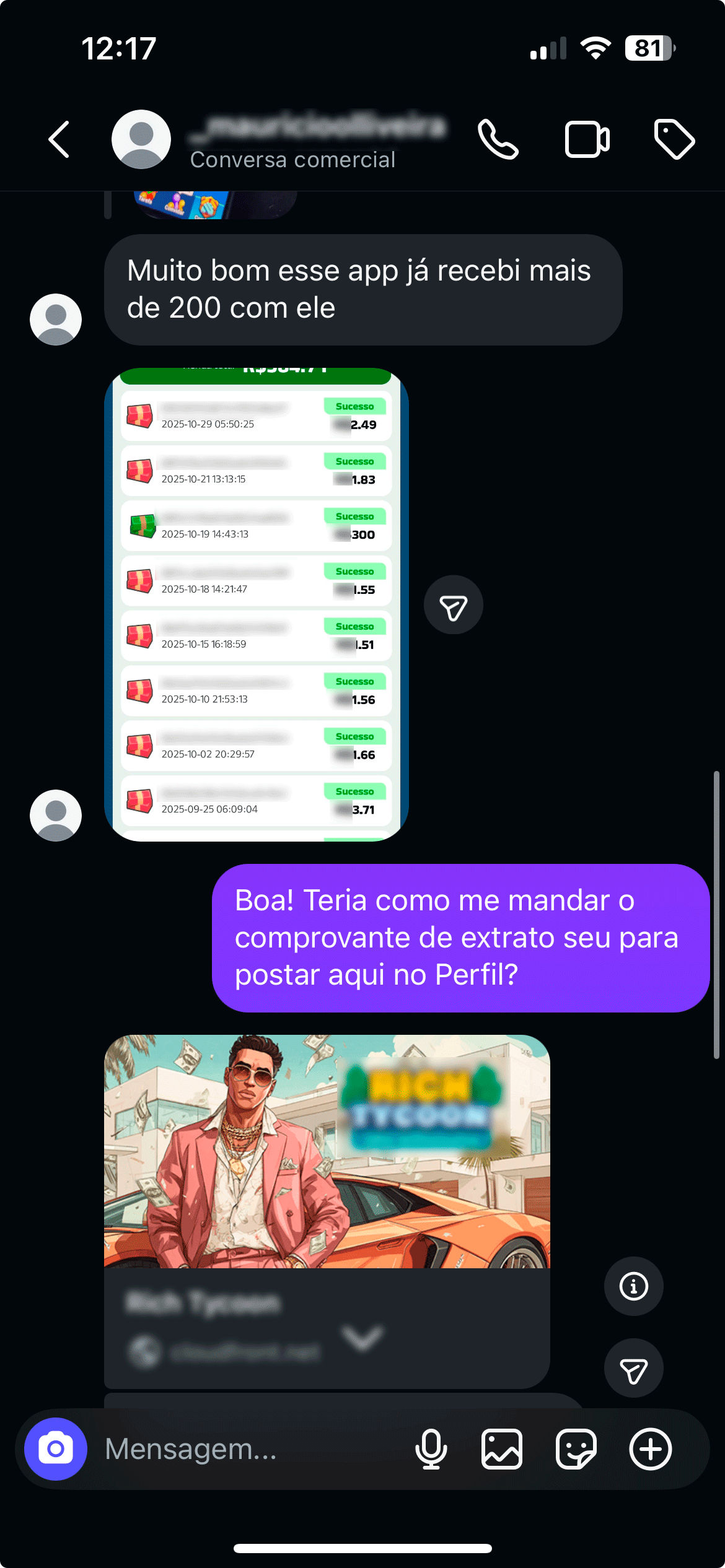Screen dimensions: 725x1568
Task: Record a voice message with the microphone
Action: click(431, 1449)
